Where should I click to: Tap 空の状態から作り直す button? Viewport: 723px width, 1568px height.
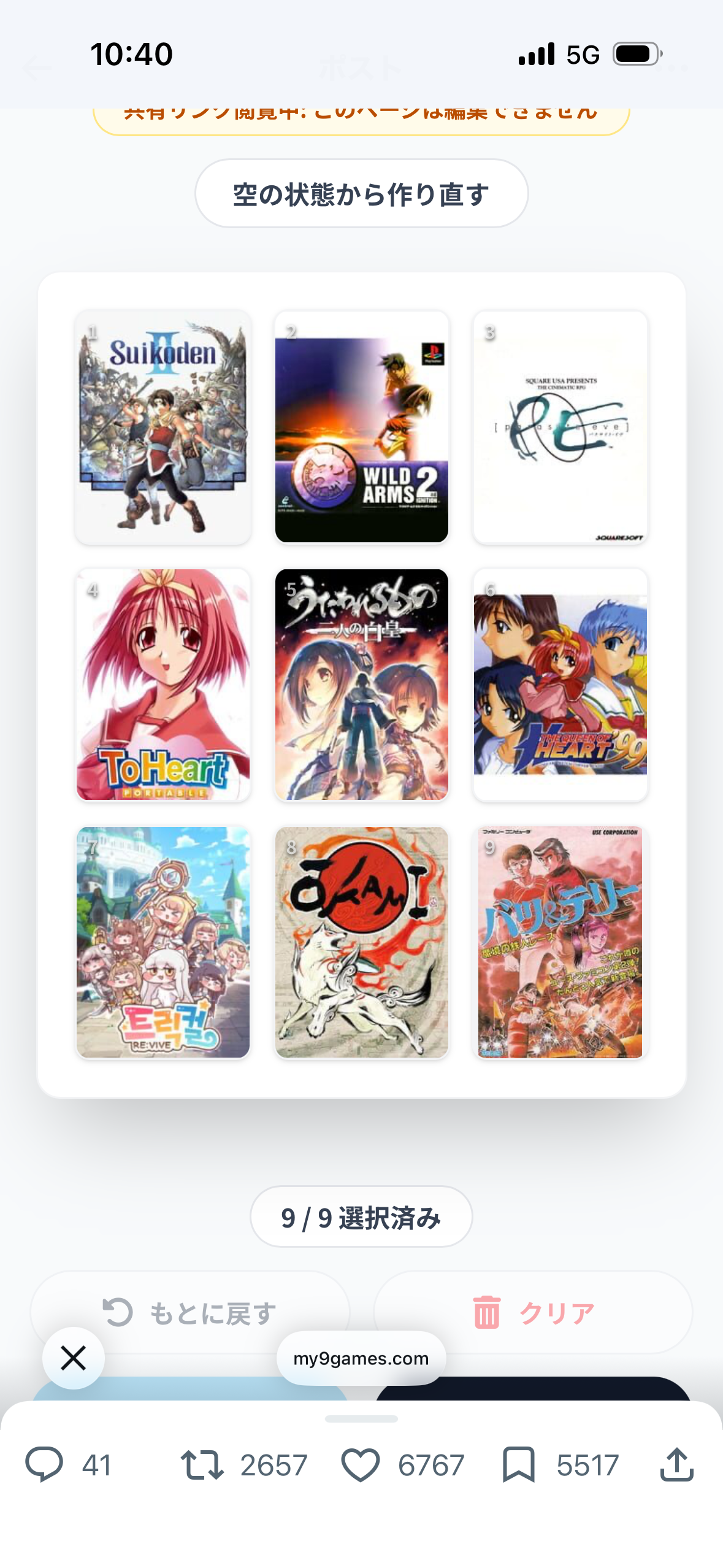tap(361, 194)
